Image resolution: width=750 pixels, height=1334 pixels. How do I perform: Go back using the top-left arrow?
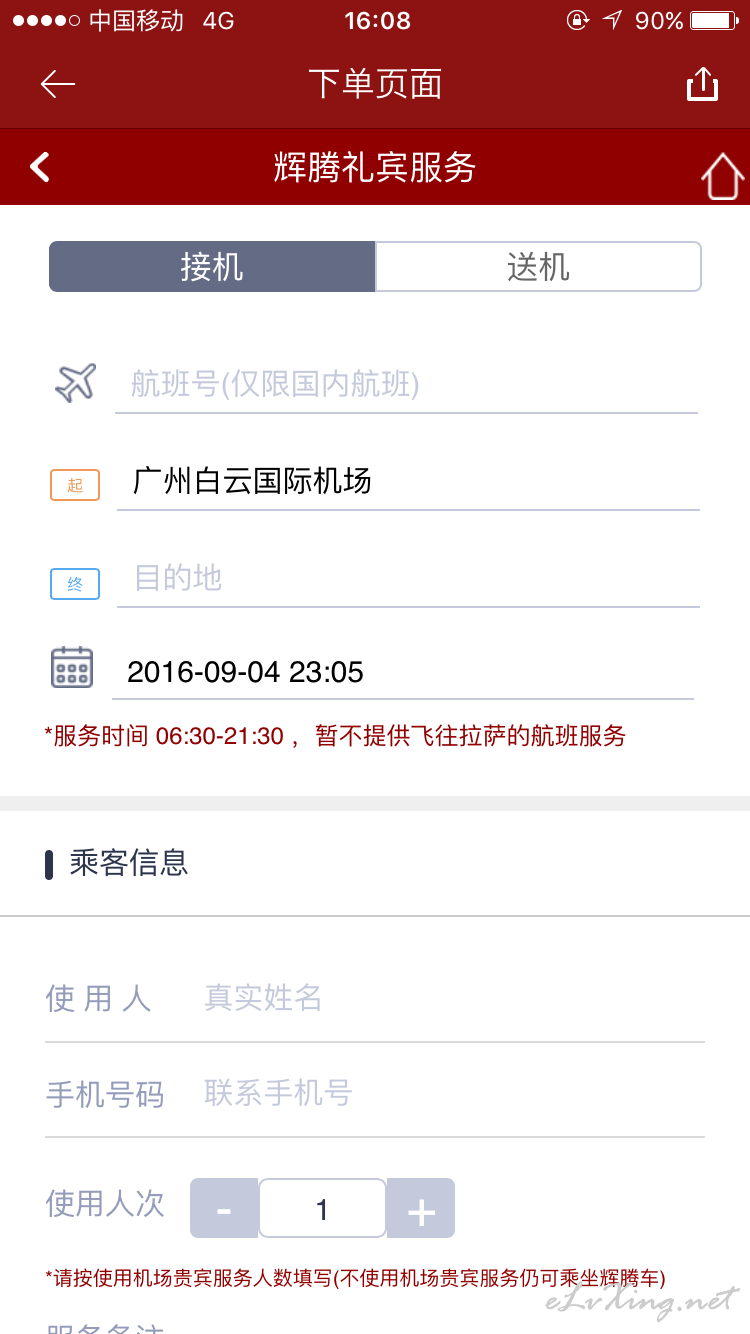(x=58, y=84)
